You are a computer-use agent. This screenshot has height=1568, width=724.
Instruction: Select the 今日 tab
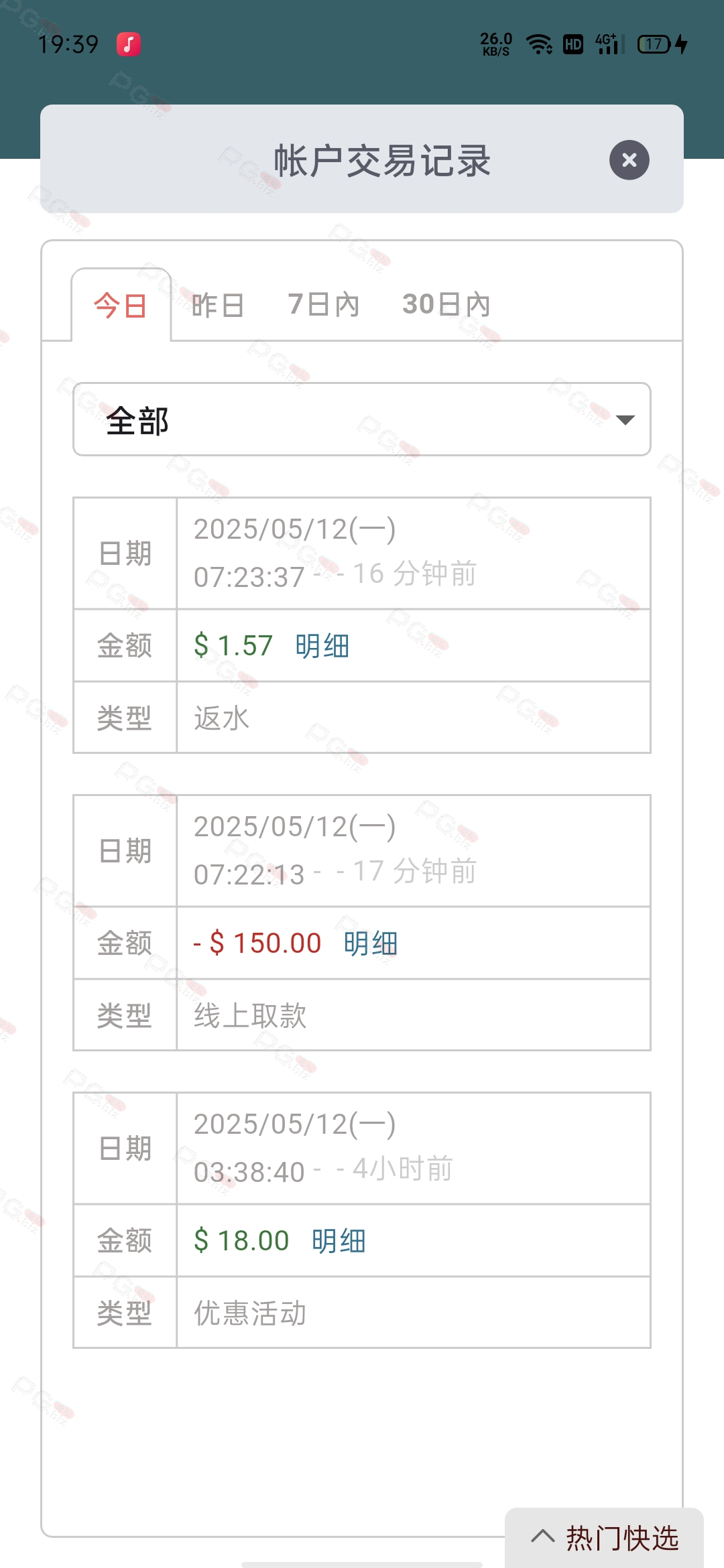[x=121, y=306]
